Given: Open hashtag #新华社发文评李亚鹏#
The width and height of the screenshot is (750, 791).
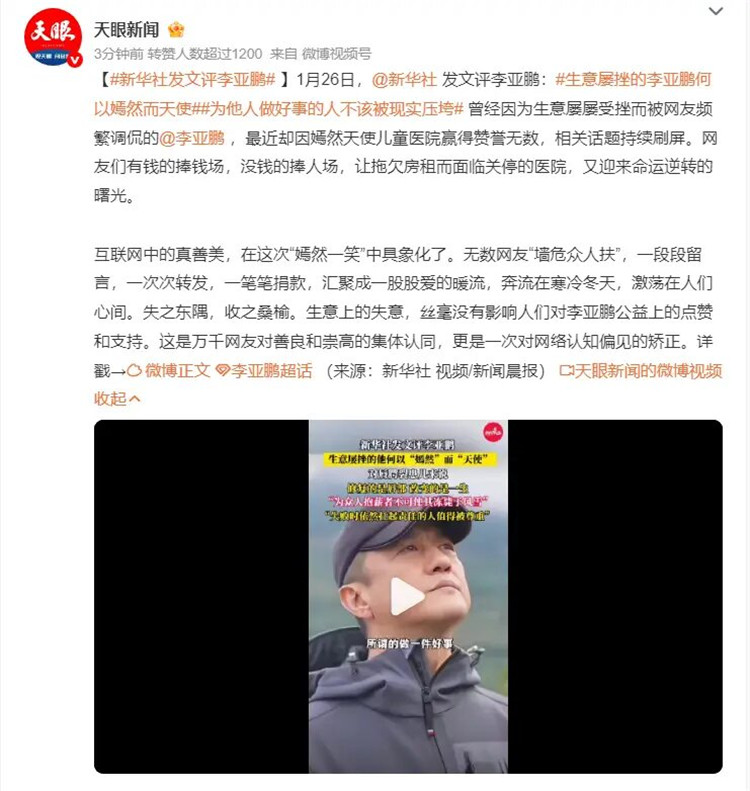Looking at the screenshot, I should [191, 80].
